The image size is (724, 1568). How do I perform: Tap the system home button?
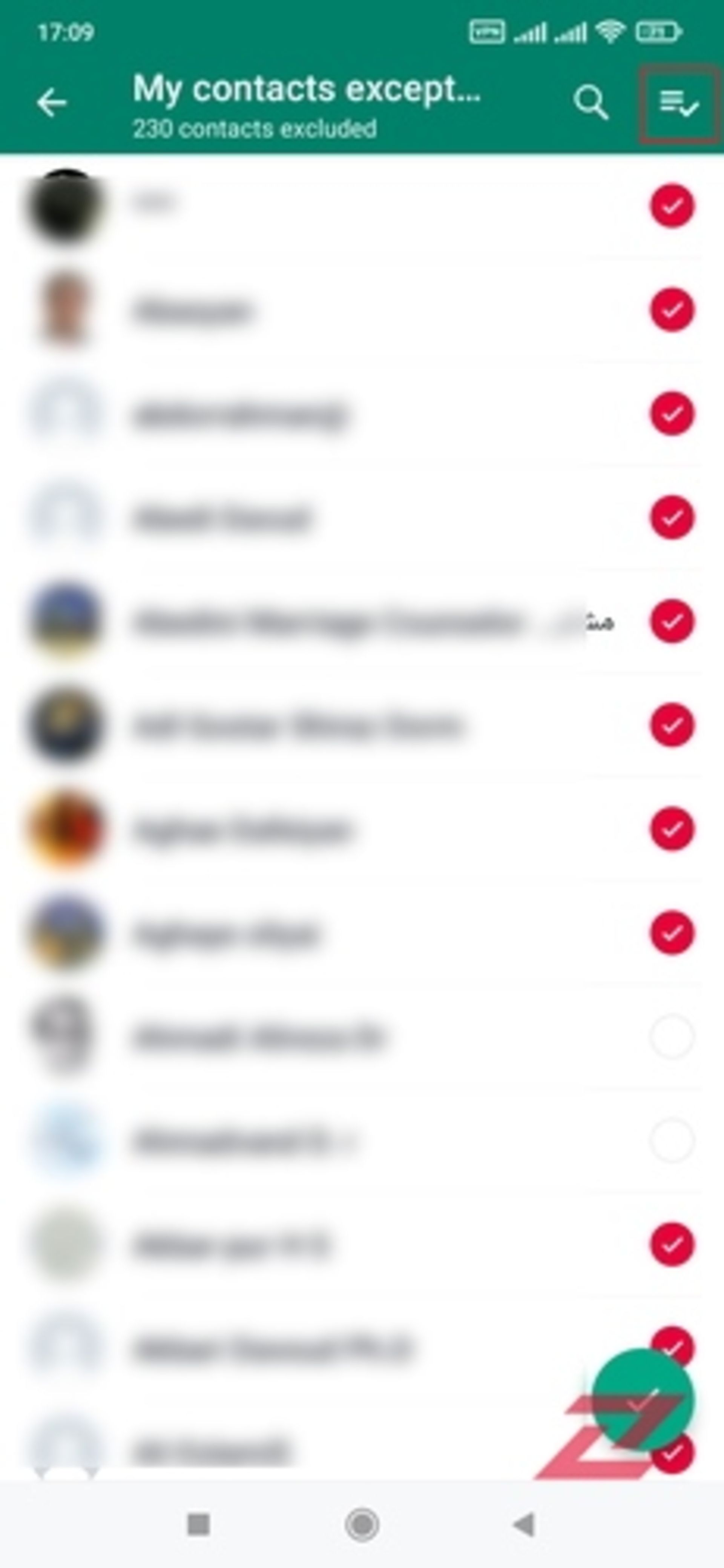[362, 1524]
